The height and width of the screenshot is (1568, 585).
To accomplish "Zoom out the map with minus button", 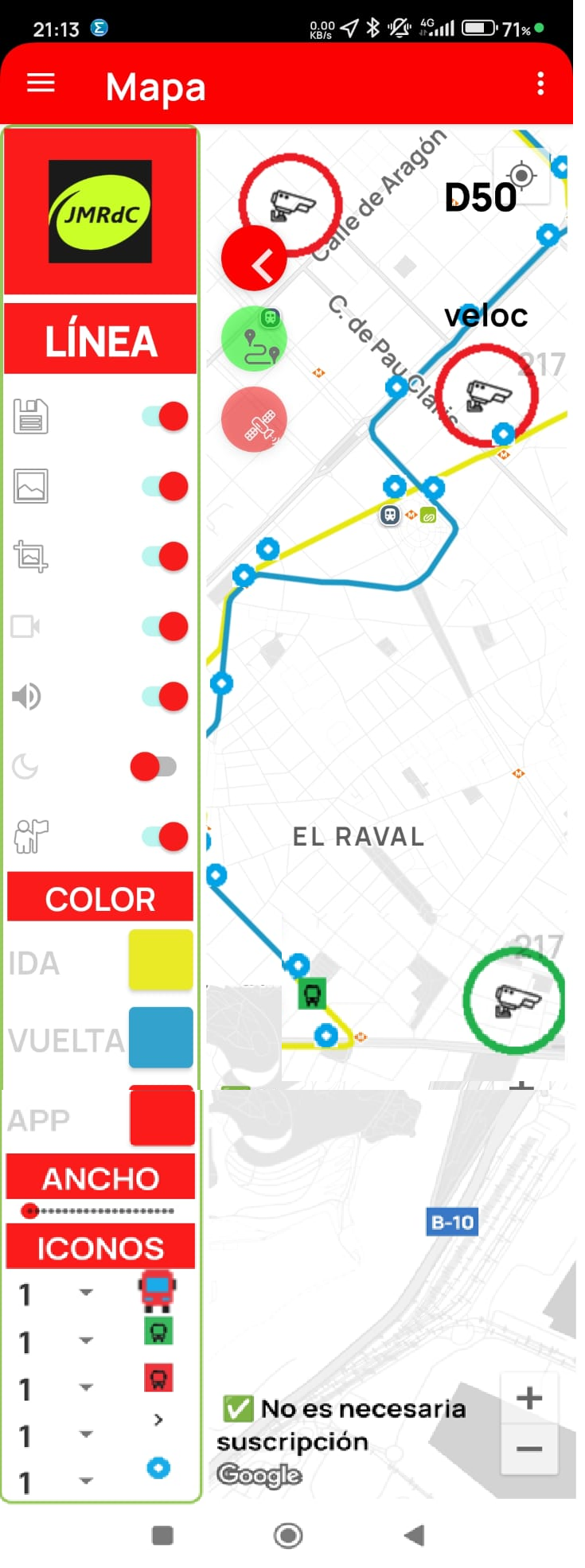I will tap(529, 1449).
